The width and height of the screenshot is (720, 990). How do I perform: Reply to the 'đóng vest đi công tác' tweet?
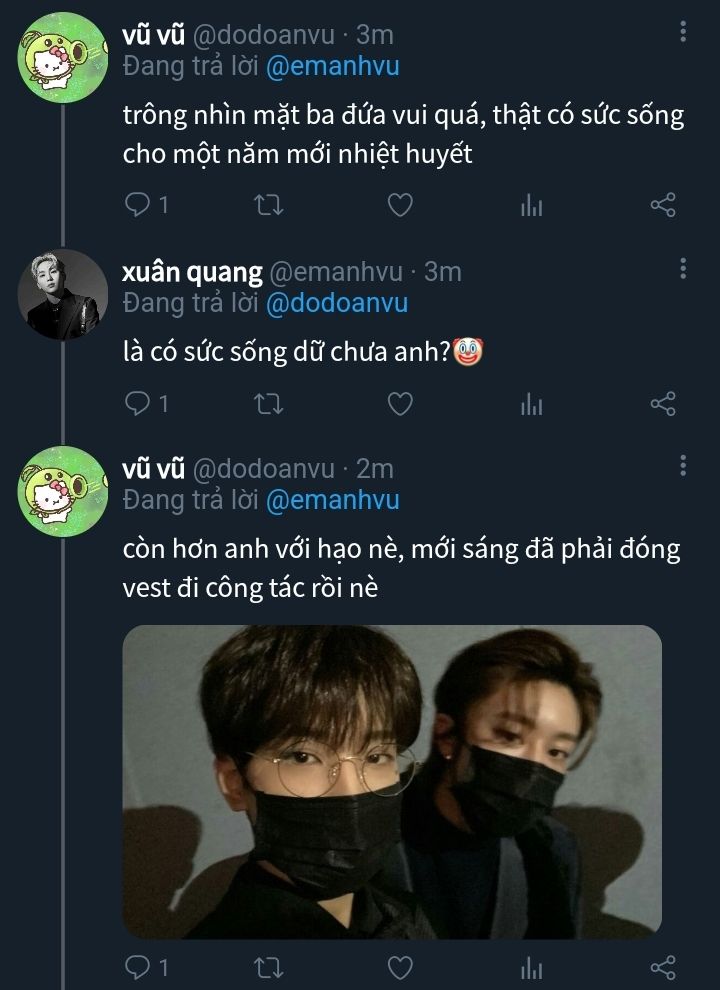pyautogui.click(x=137, y=967)
